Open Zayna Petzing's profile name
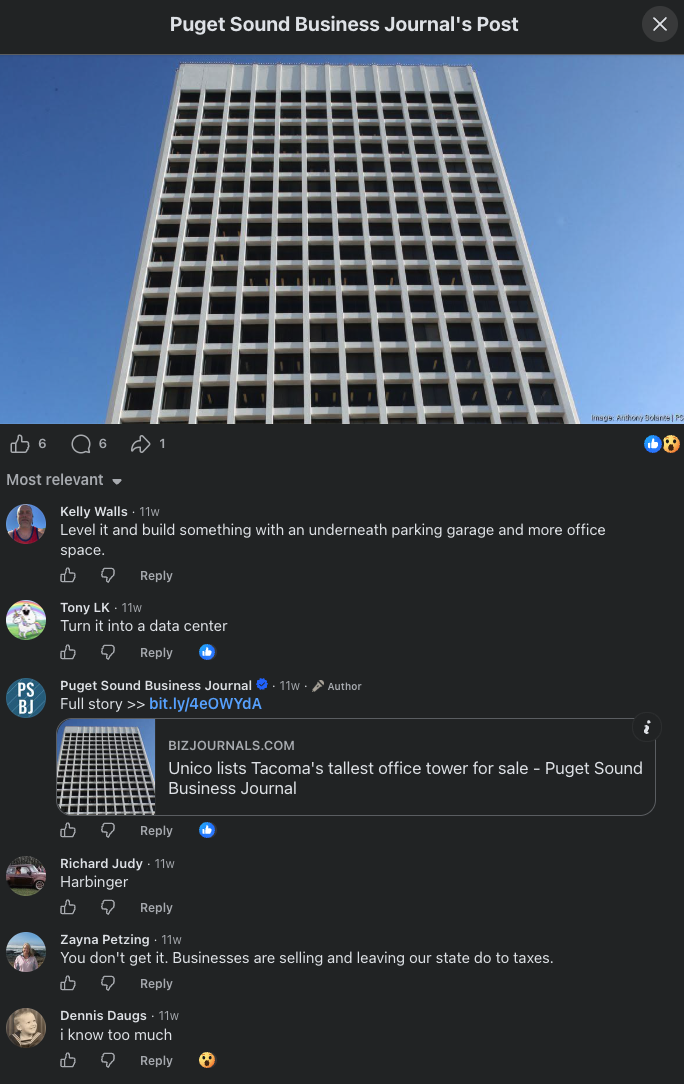Screen dimensions: 684x1084 click(x=104, y=940)
